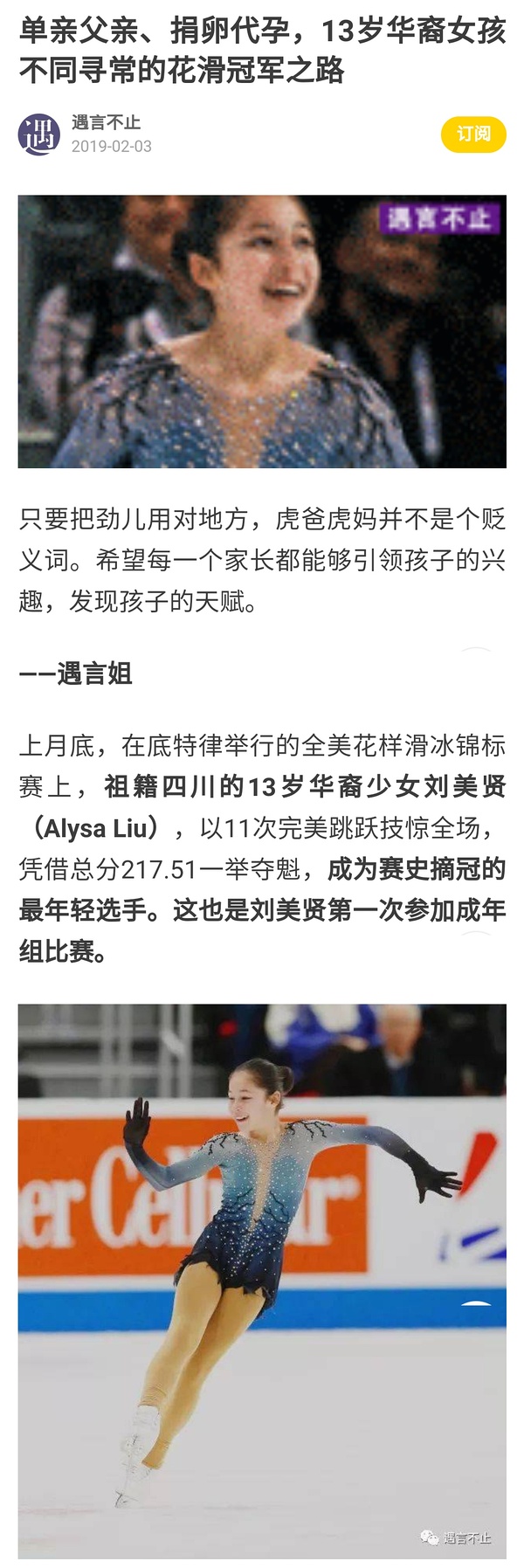This screenshot has width=524, height=1568.
Task: Open the 遇言不止 author name link
Action: 106,123
